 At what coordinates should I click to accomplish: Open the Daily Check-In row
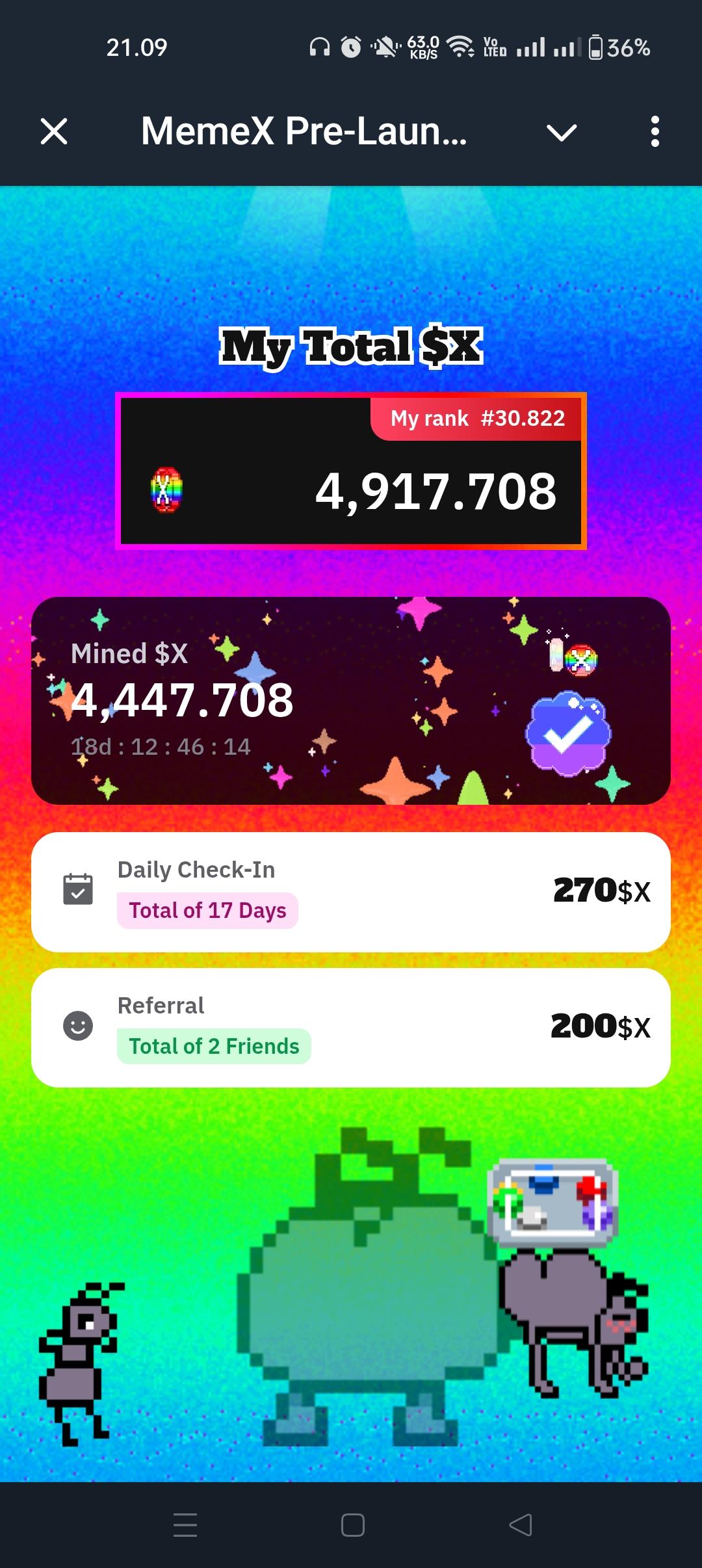(x=350, y=891)
